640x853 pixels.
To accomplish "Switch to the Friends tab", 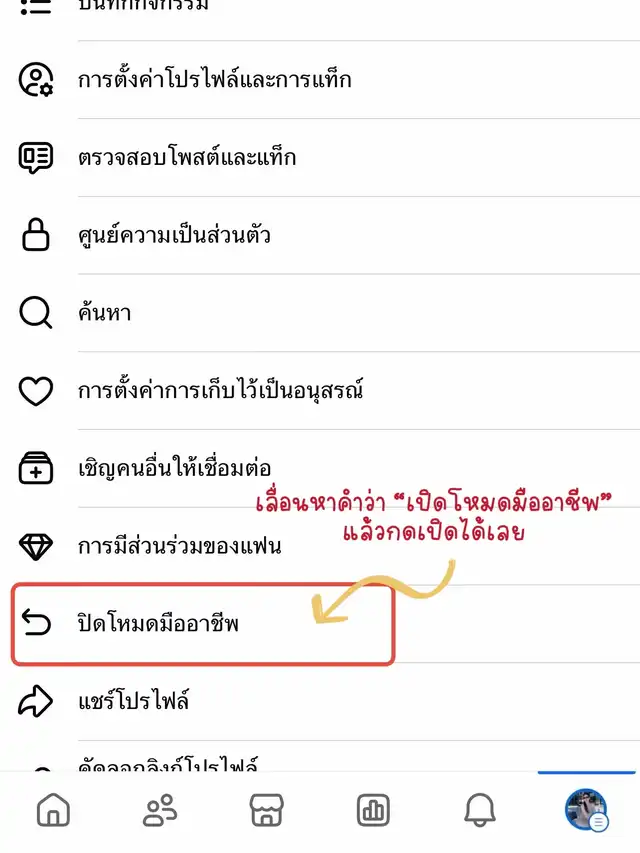I will (x=160, y=811).
